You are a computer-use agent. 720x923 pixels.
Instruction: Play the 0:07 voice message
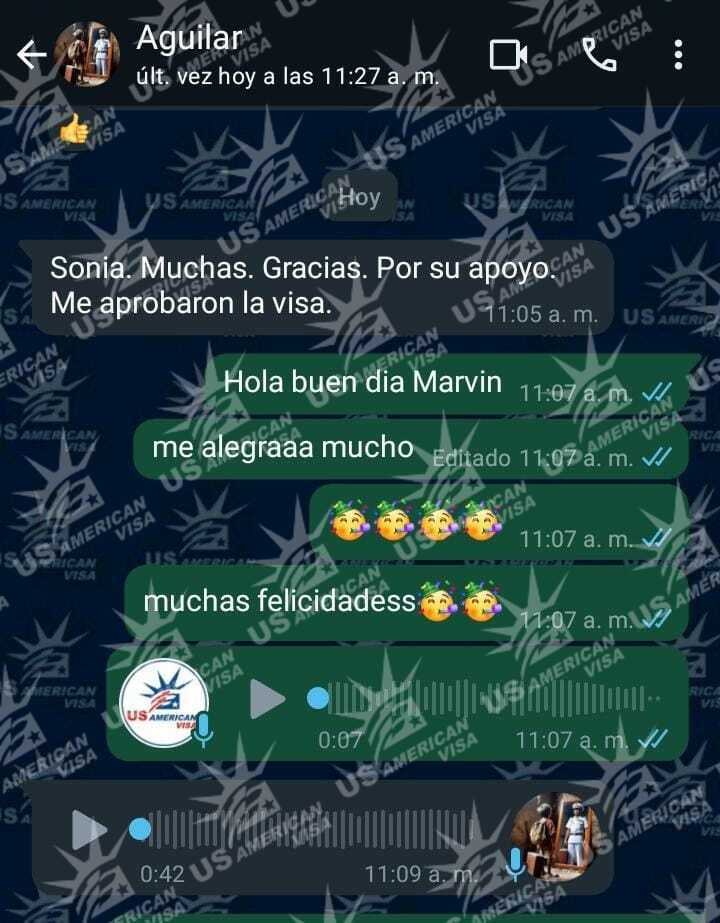tap(267, 698)
